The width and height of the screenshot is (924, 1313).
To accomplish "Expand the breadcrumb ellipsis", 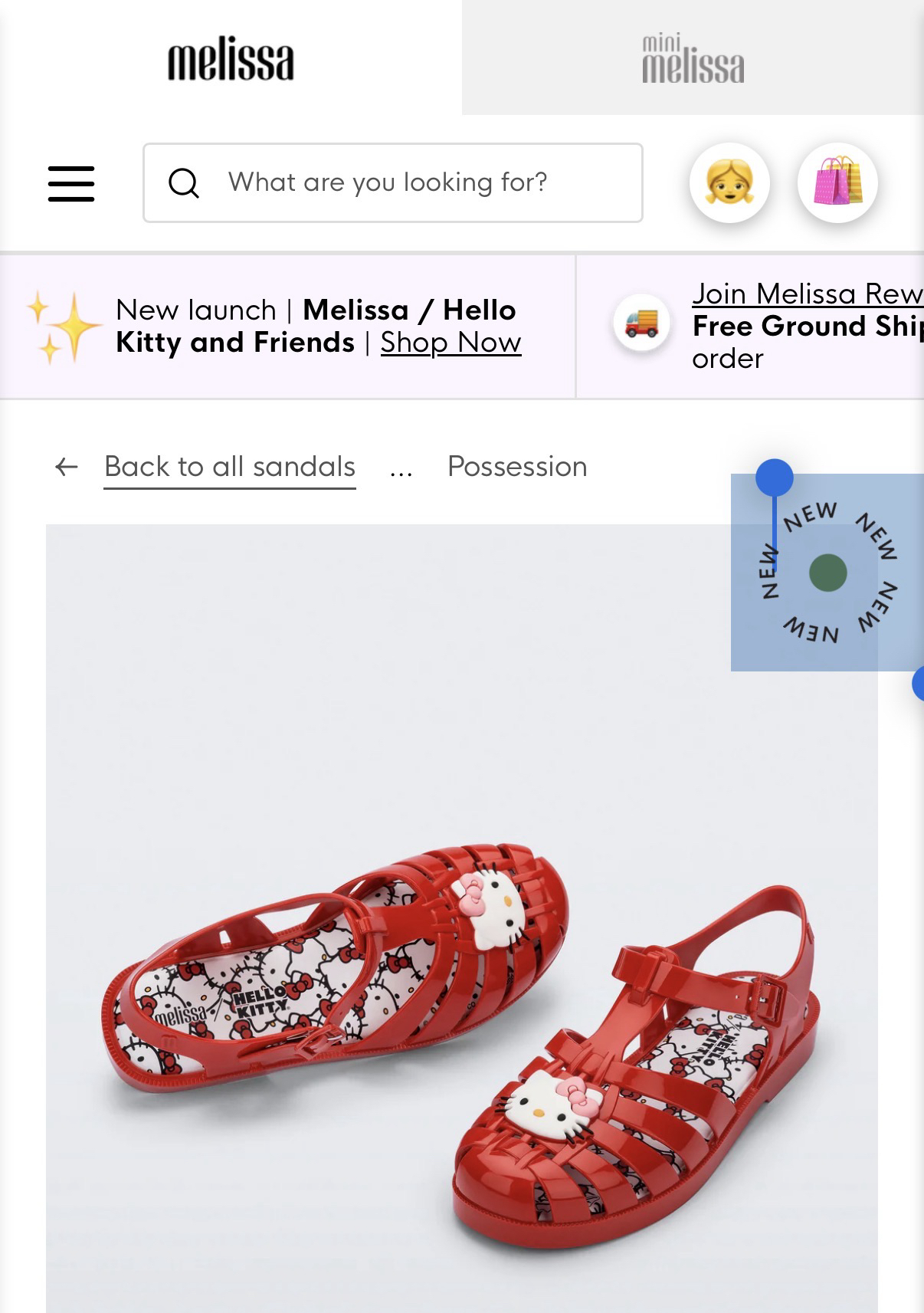I will pos(401,468).
